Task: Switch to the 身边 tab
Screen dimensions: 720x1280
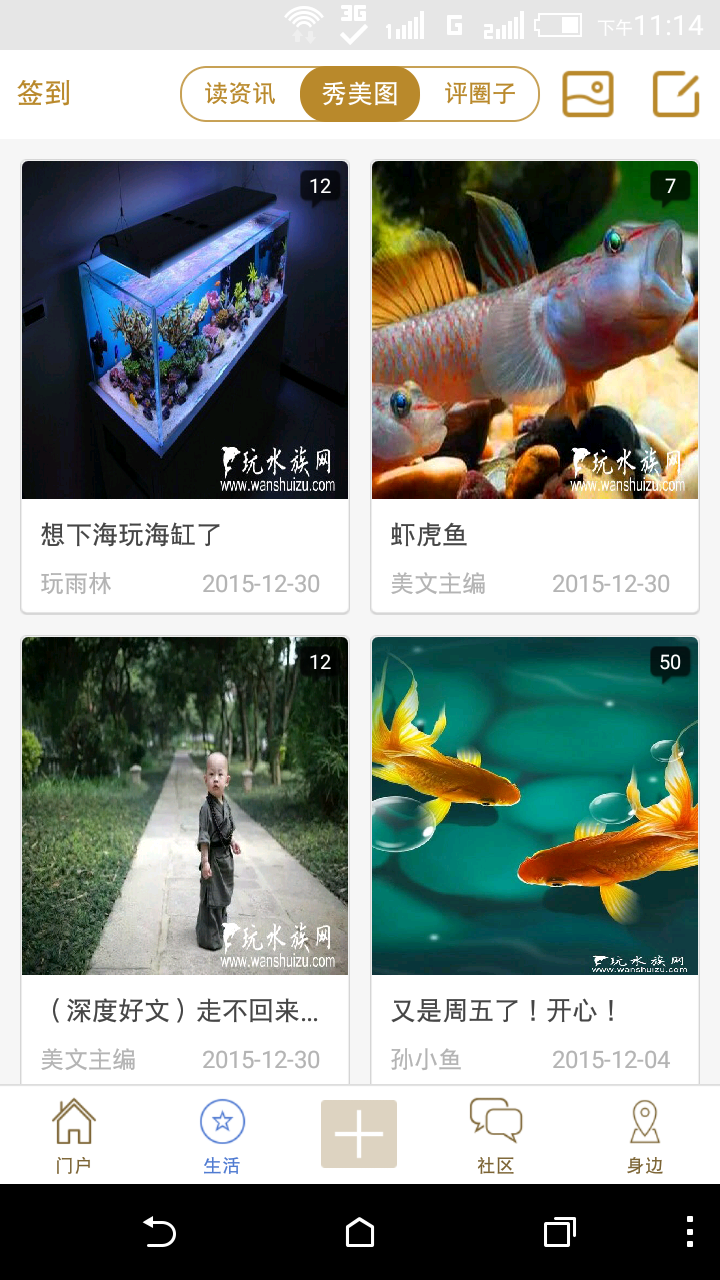Action: pyautogui.click(x=645, y=1135)
